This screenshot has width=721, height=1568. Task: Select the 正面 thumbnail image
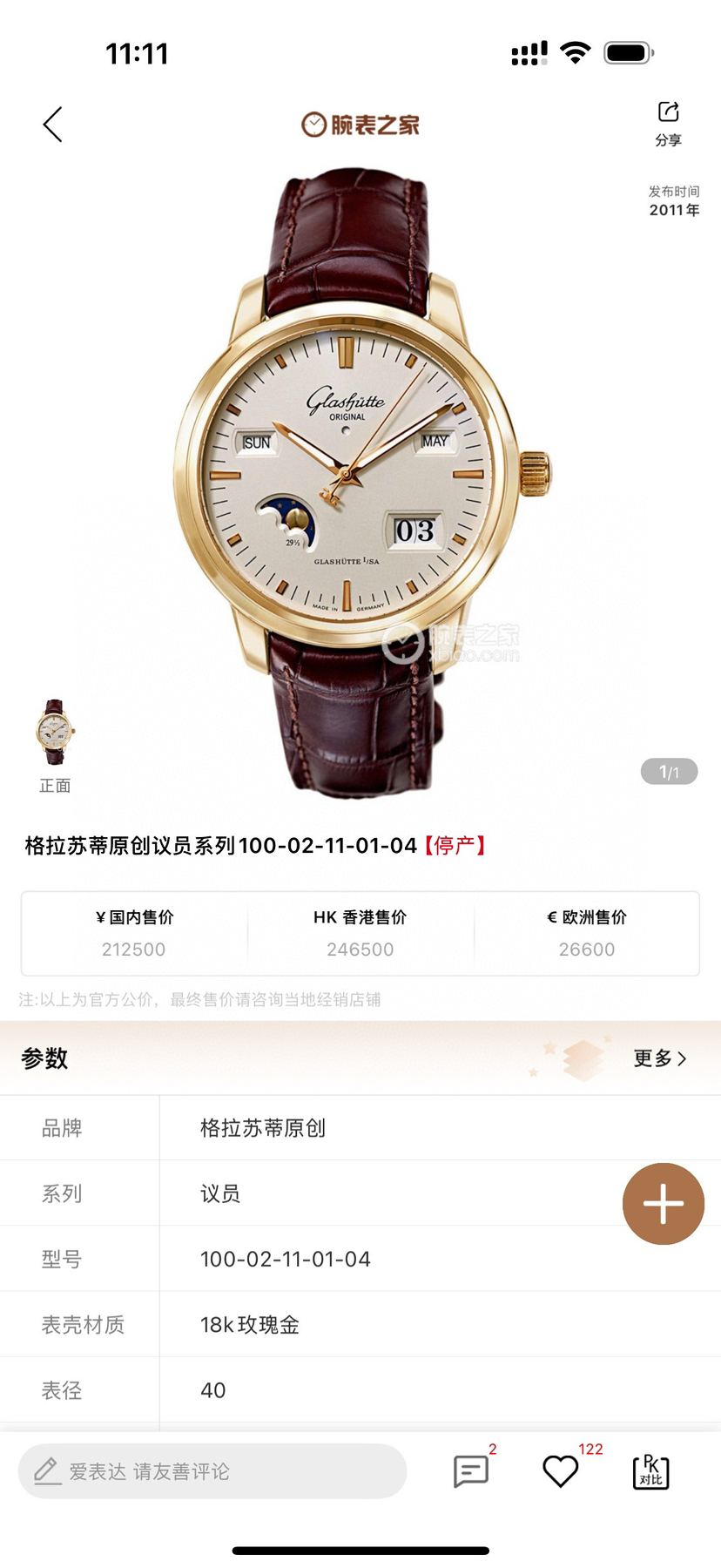[x=55, y=733]
